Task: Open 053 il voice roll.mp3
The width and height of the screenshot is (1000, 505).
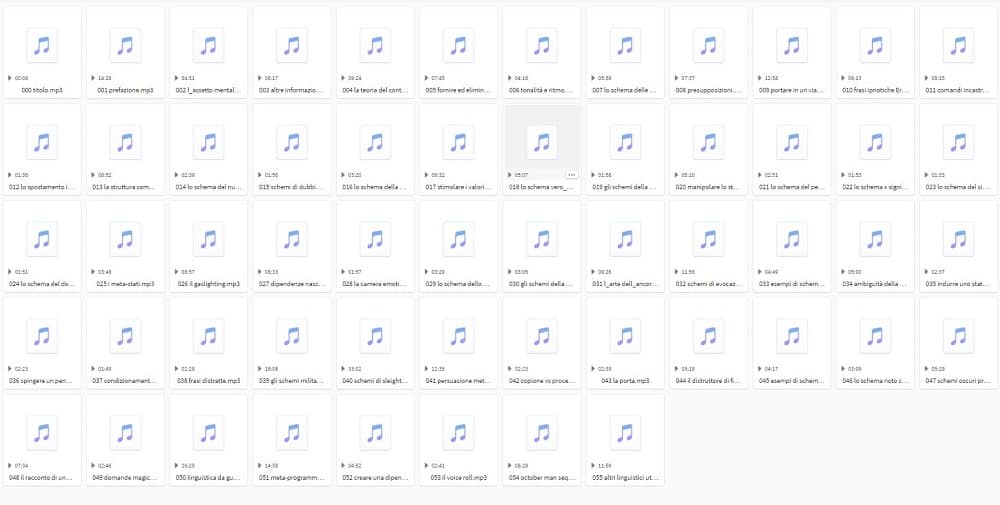Action: (x=458, y=433)
